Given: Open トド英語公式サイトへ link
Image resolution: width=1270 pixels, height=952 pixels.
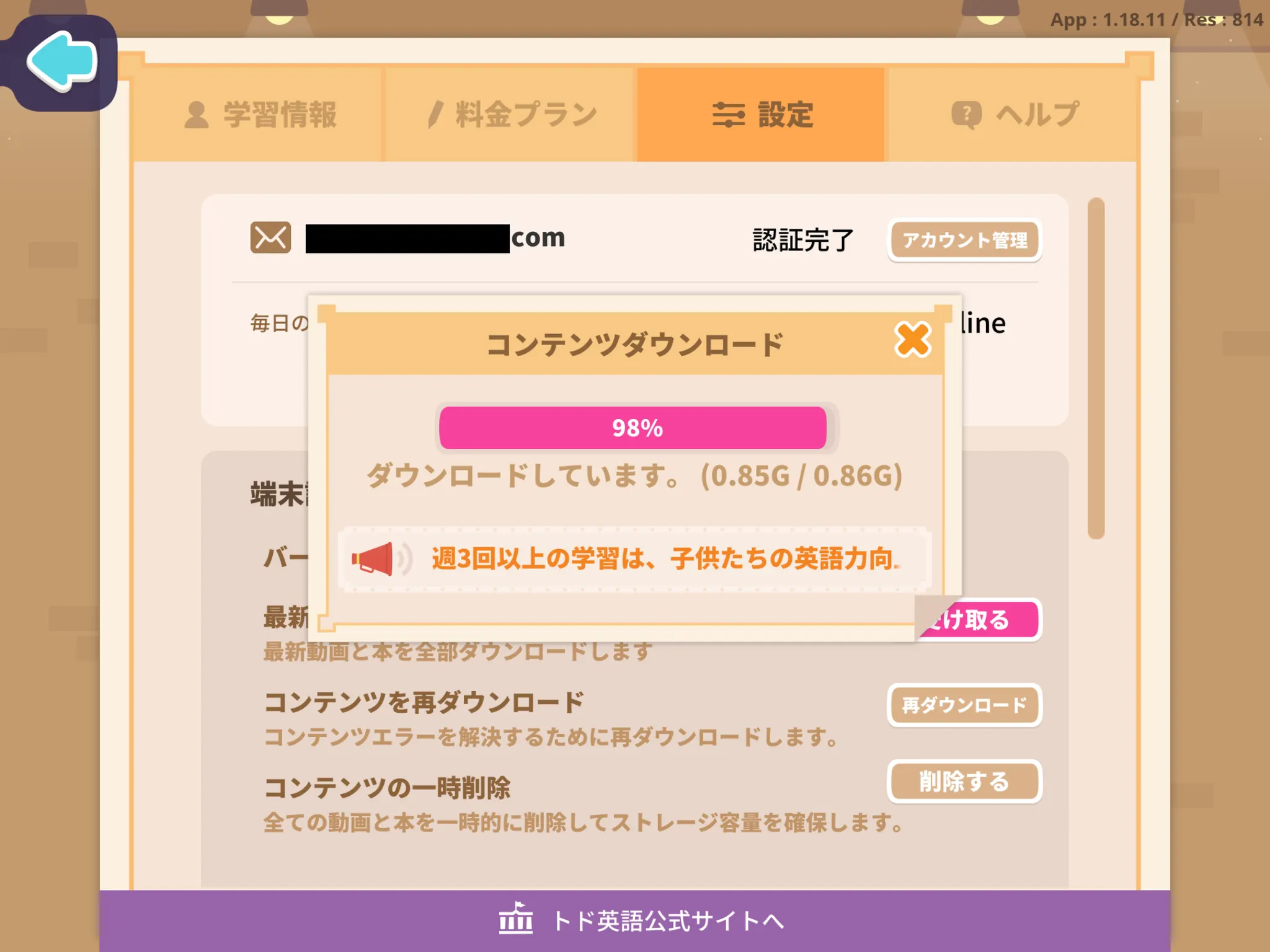Looking at the screenshot, I should click(x=641, y=921).
